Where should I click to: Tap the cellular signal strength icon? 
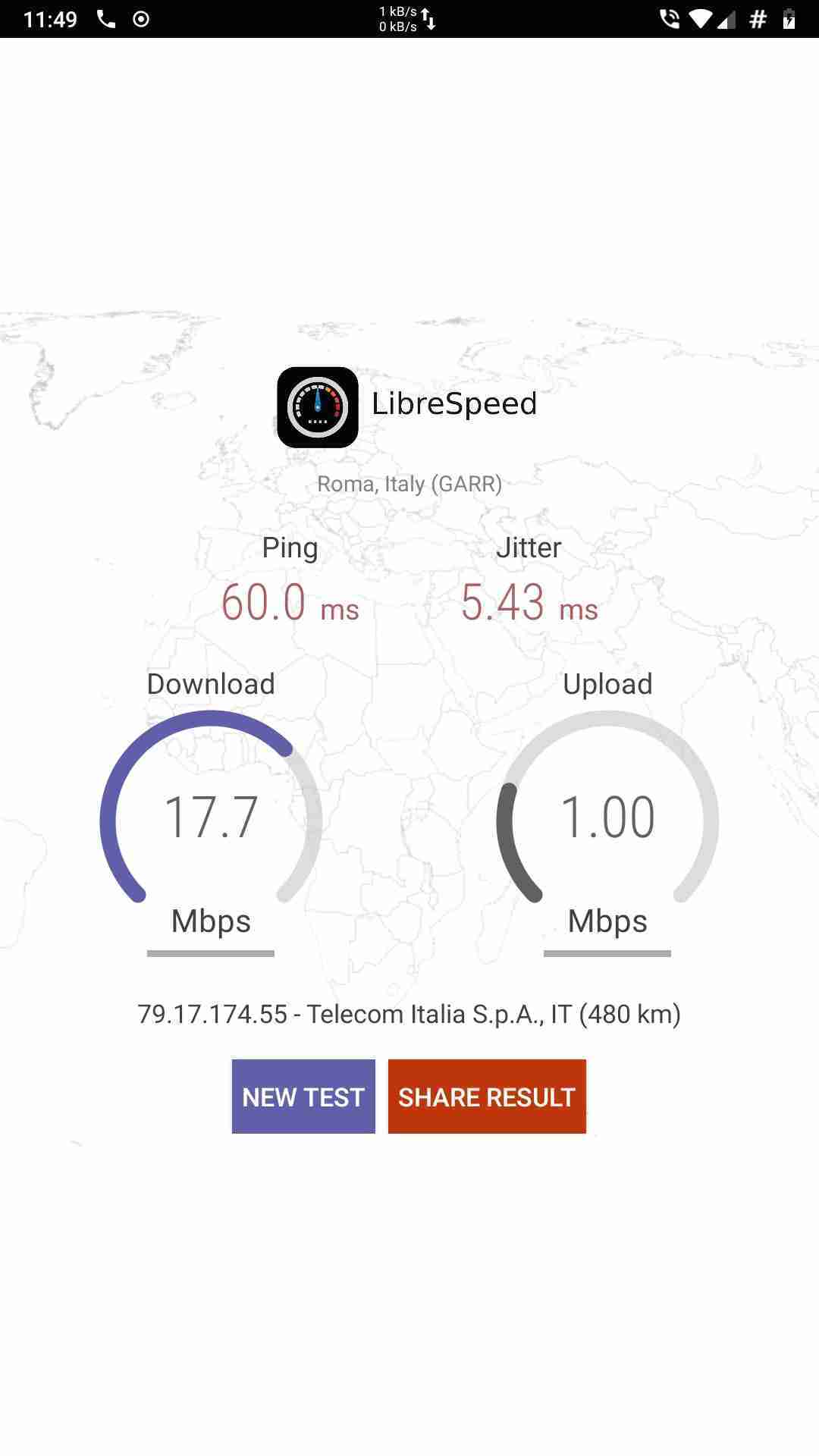point(726,19)
